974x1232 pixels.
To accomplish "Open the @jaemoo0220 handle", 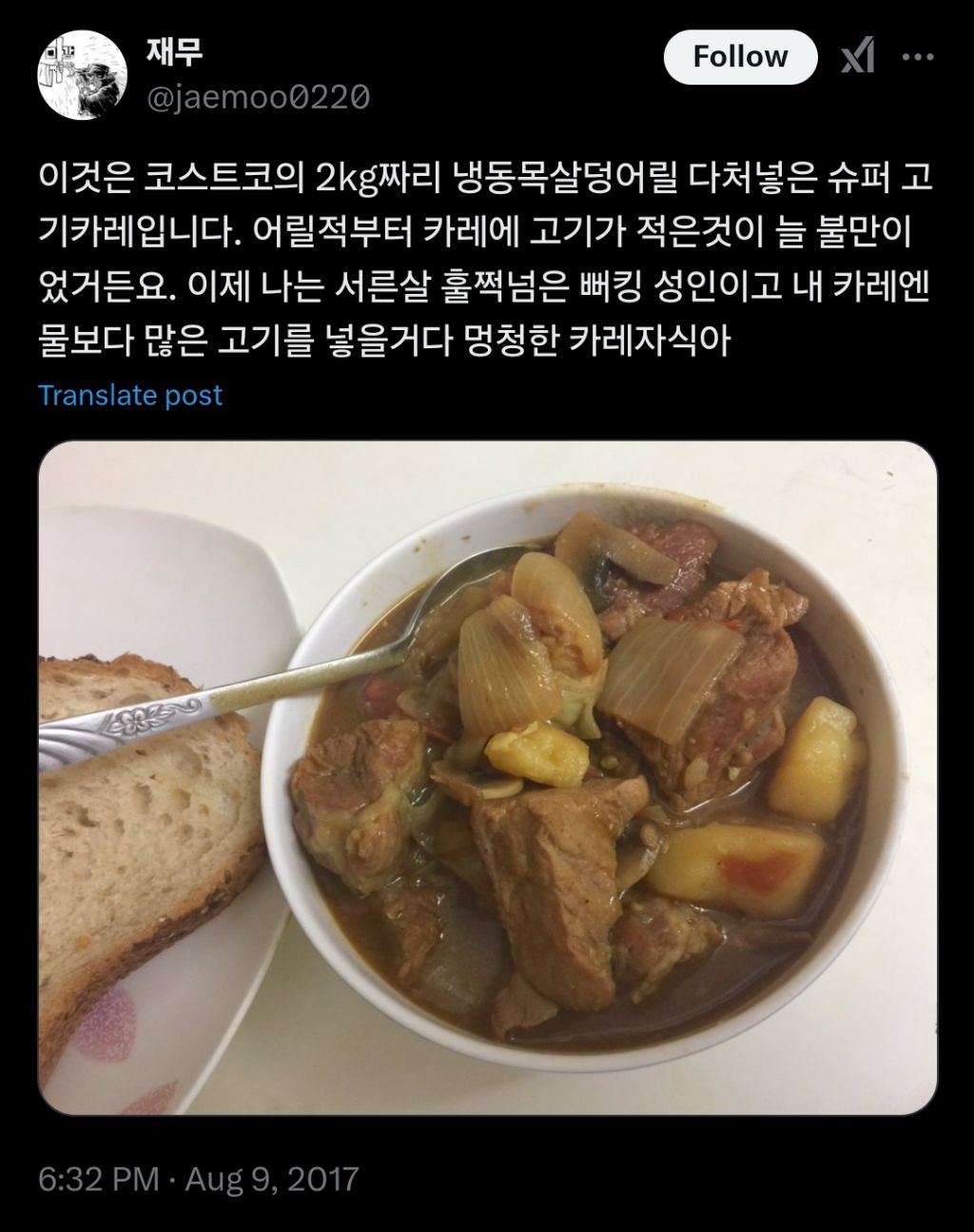I will (x=257, y=97).
